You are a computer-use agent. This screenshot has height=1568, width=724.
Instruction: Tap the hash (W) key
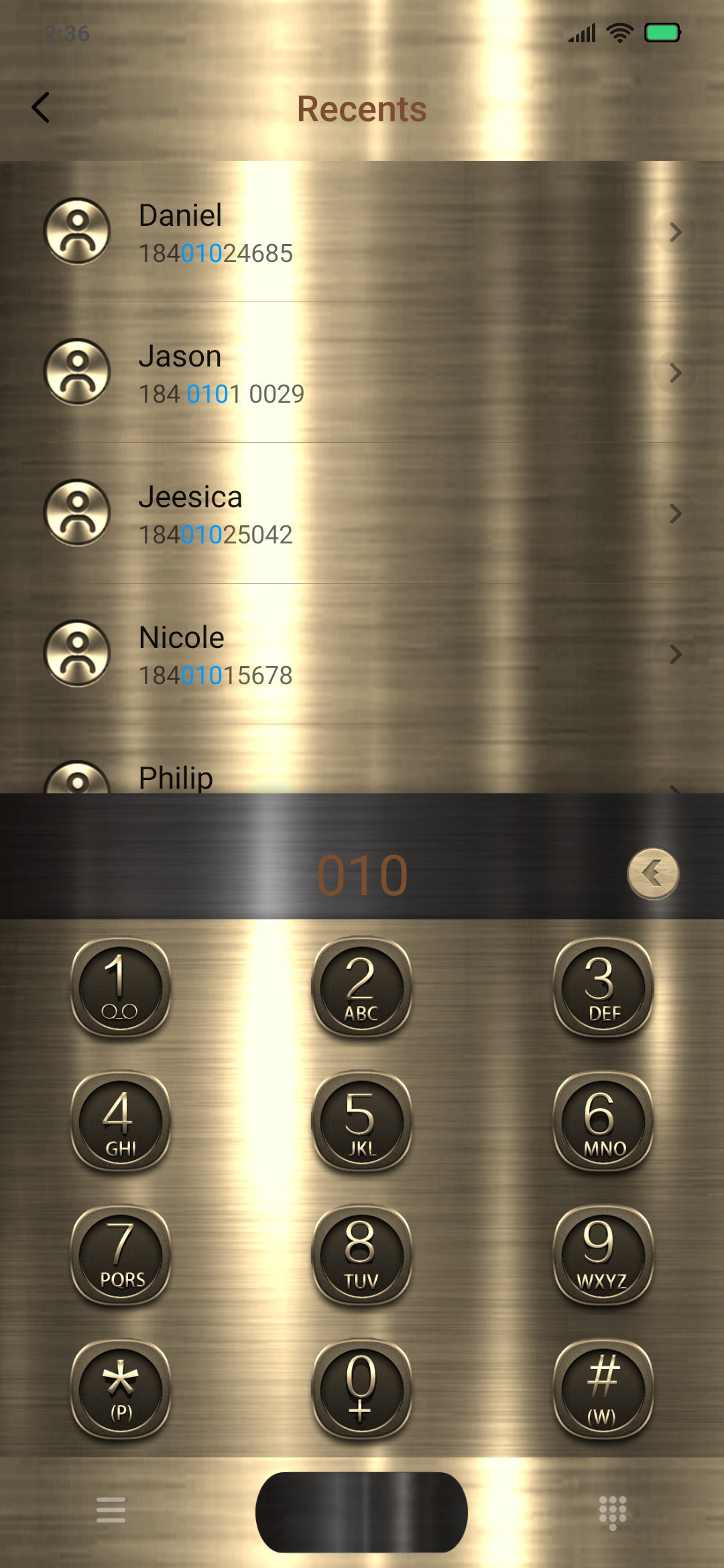(x=603, y=1389)
